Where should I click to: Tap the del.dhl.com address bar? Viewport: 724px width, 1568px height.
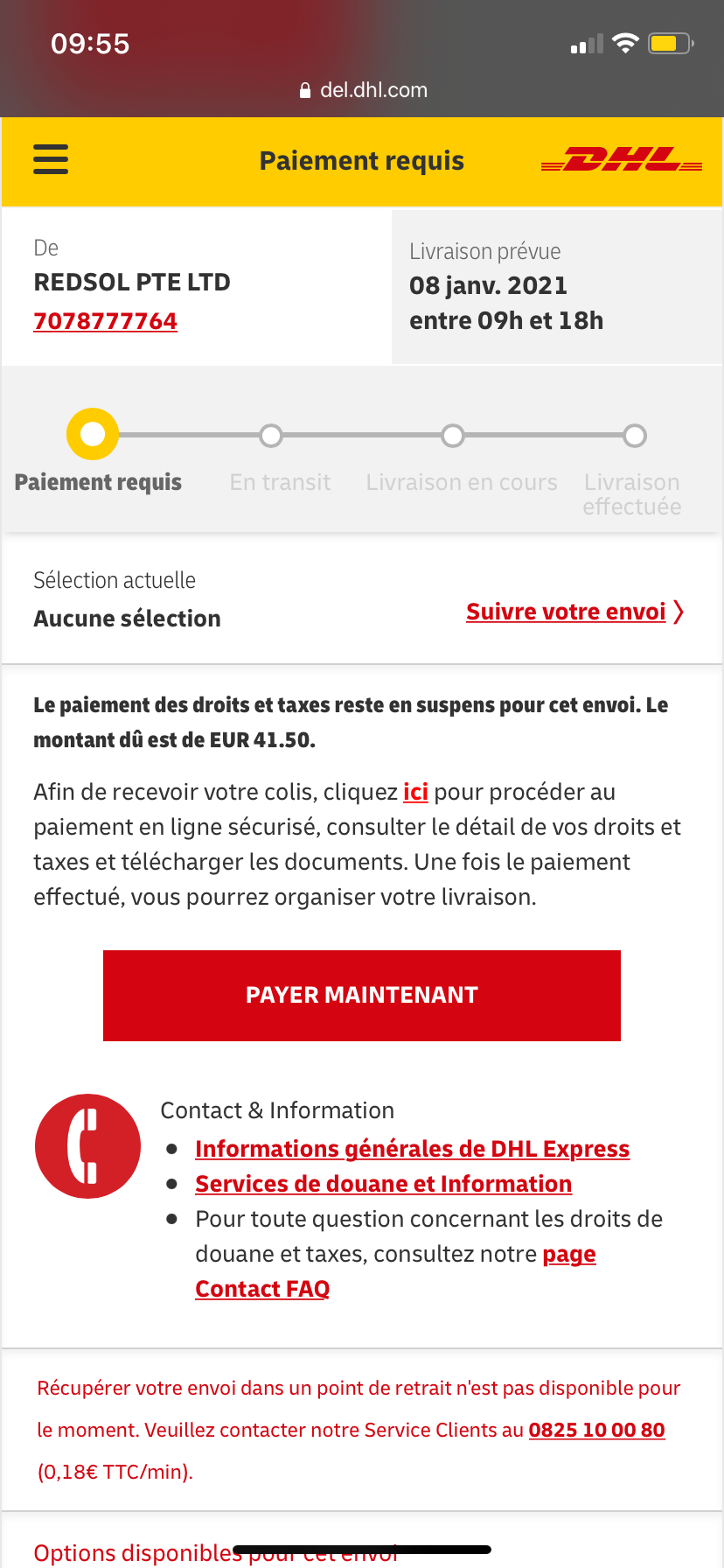click(362, 90)
